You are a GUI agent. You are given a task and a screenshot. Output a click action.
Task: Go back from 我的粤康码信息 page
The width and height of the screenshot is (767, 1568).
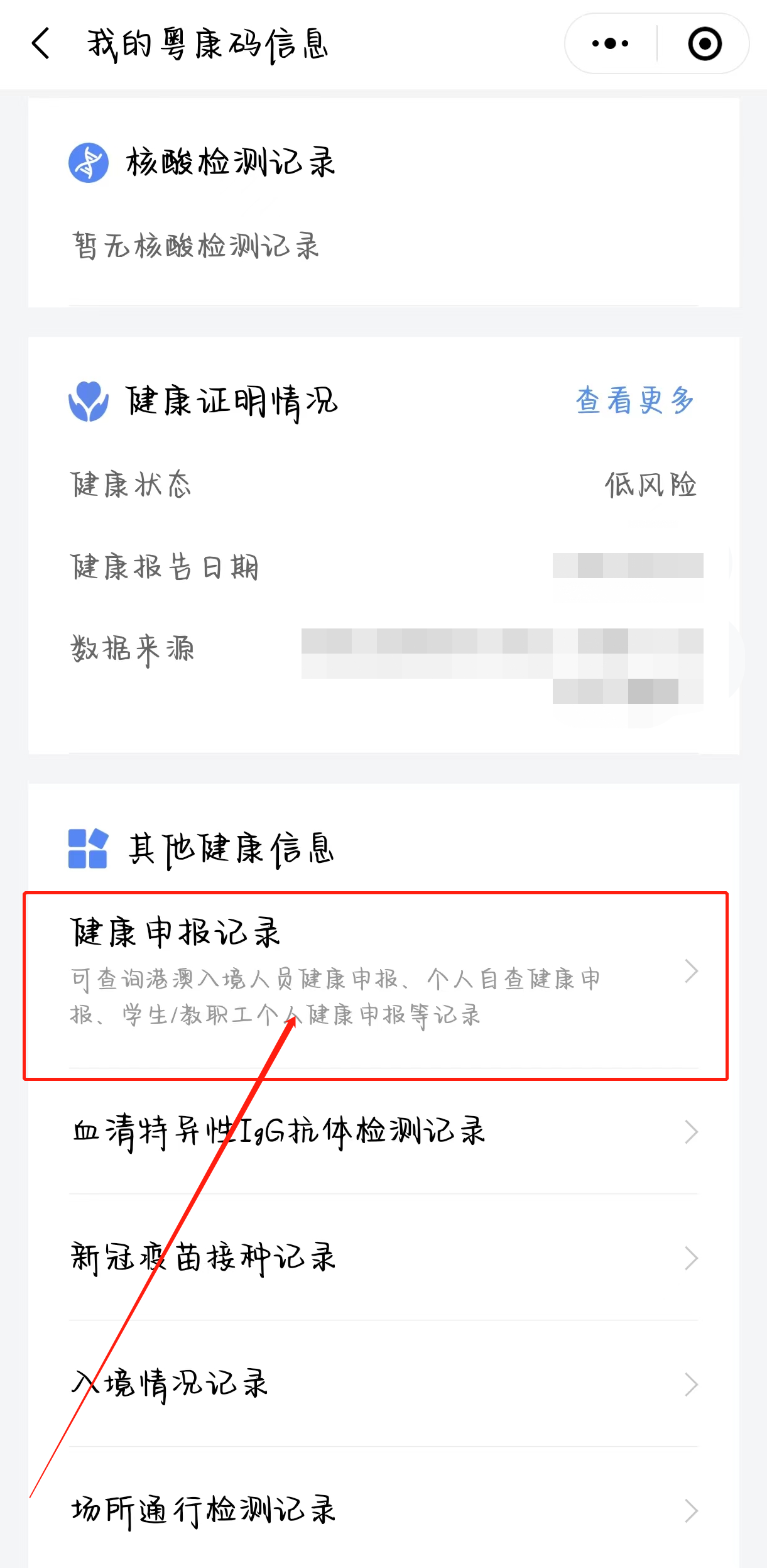point(41,44)
